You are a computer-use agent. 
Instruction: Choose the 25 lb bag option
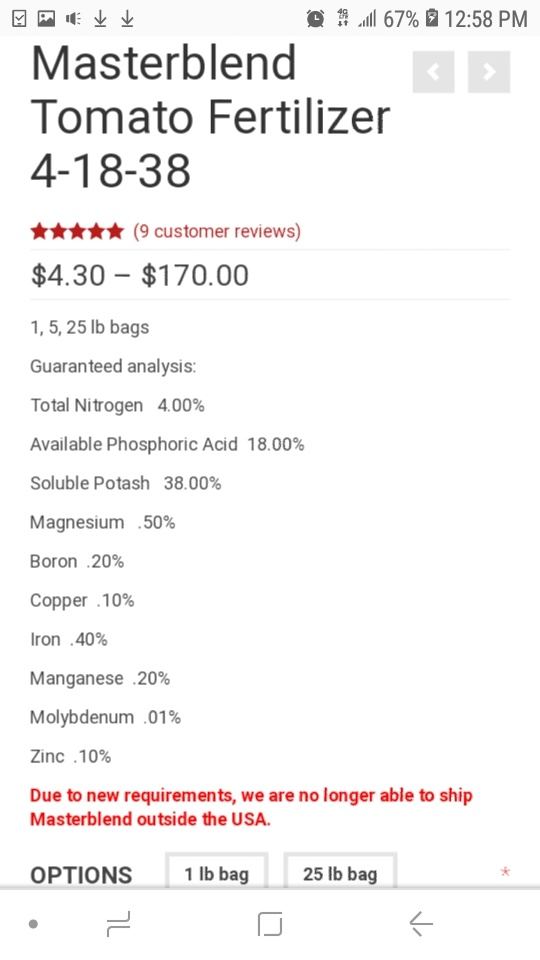click(340, 872)
